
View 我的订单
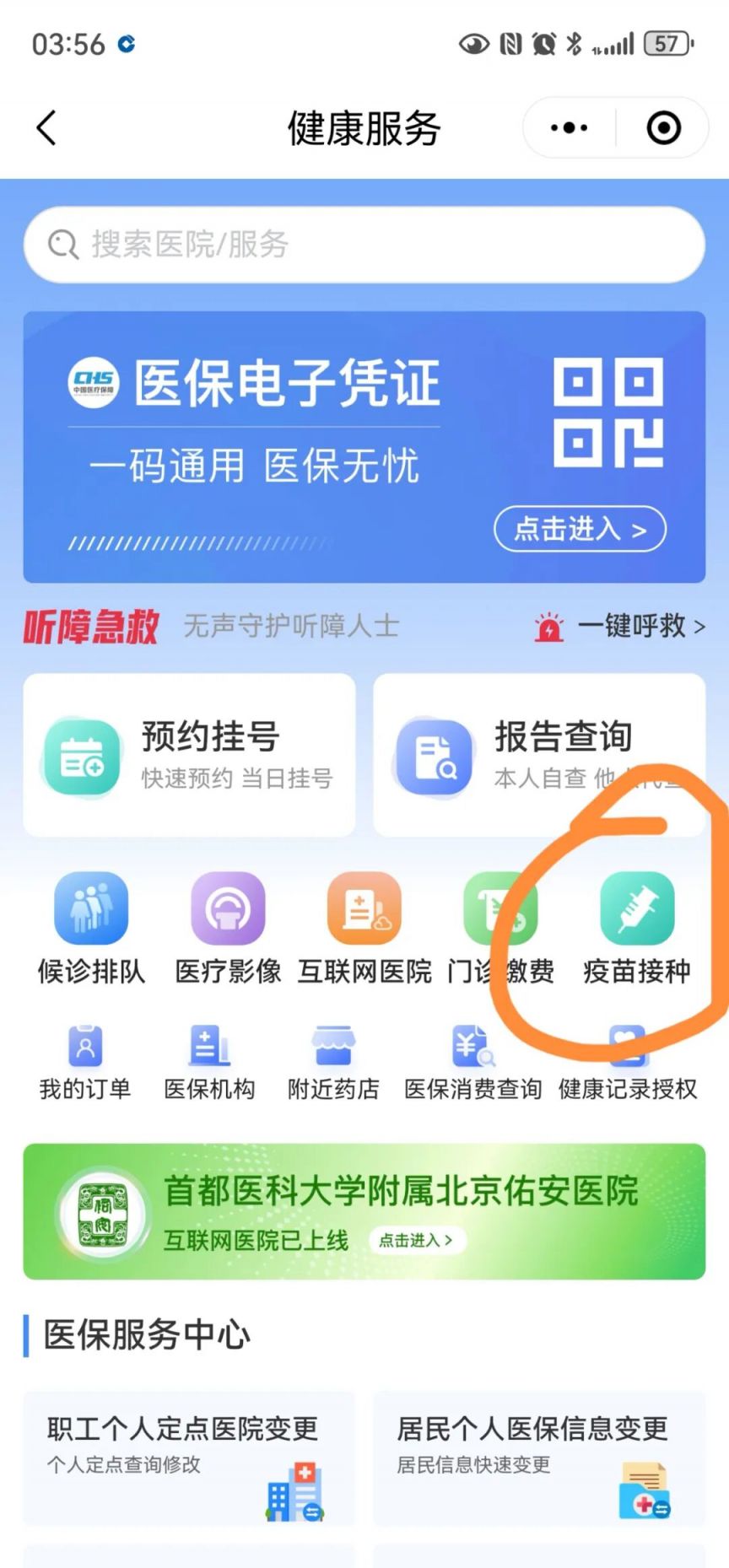click(85, 1063)
